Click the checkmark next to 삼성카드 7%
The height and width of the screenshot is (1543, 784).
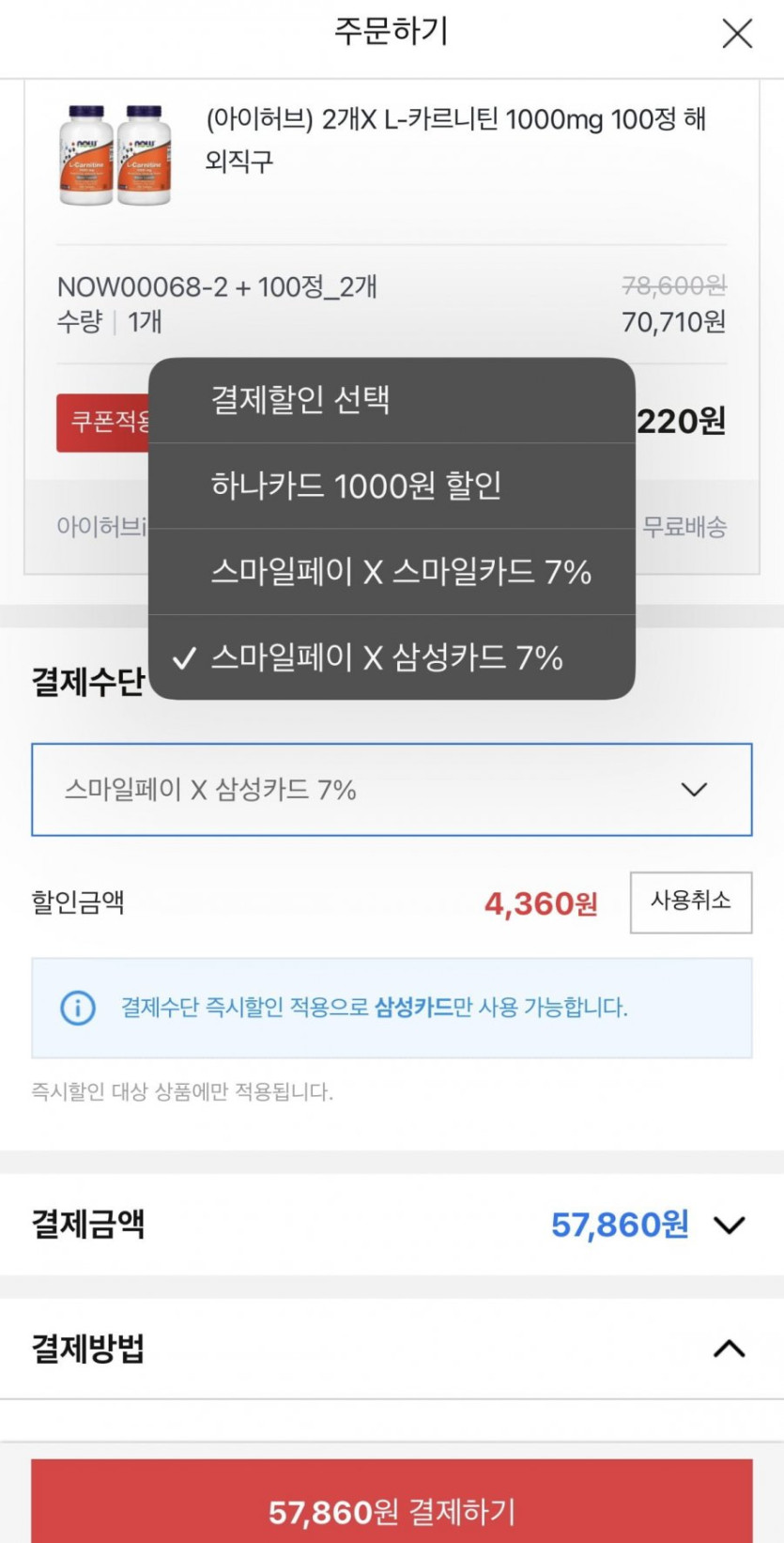(184, 659)
